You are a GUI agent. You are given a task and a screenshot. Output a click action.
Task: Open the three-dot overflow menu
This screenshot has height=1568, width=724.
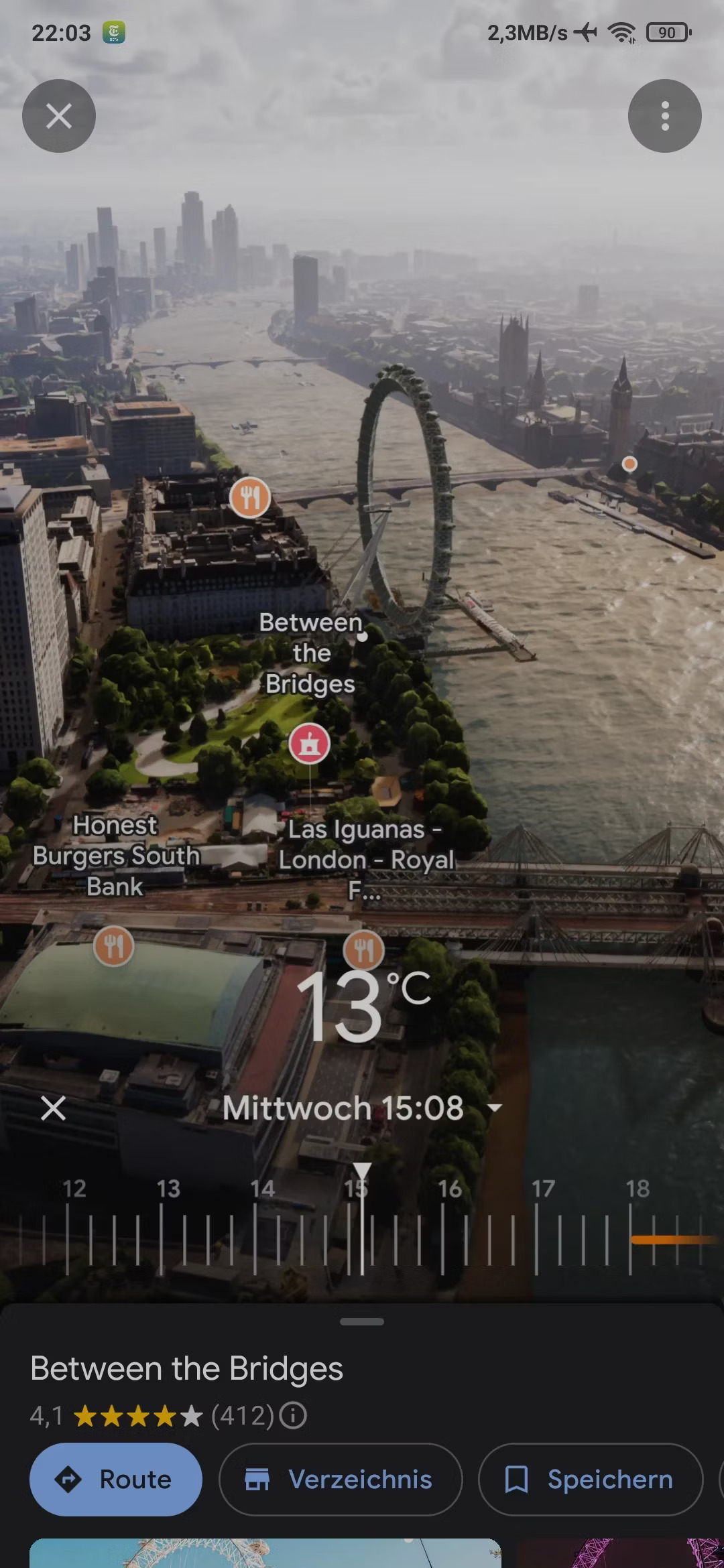pos(664,116)
